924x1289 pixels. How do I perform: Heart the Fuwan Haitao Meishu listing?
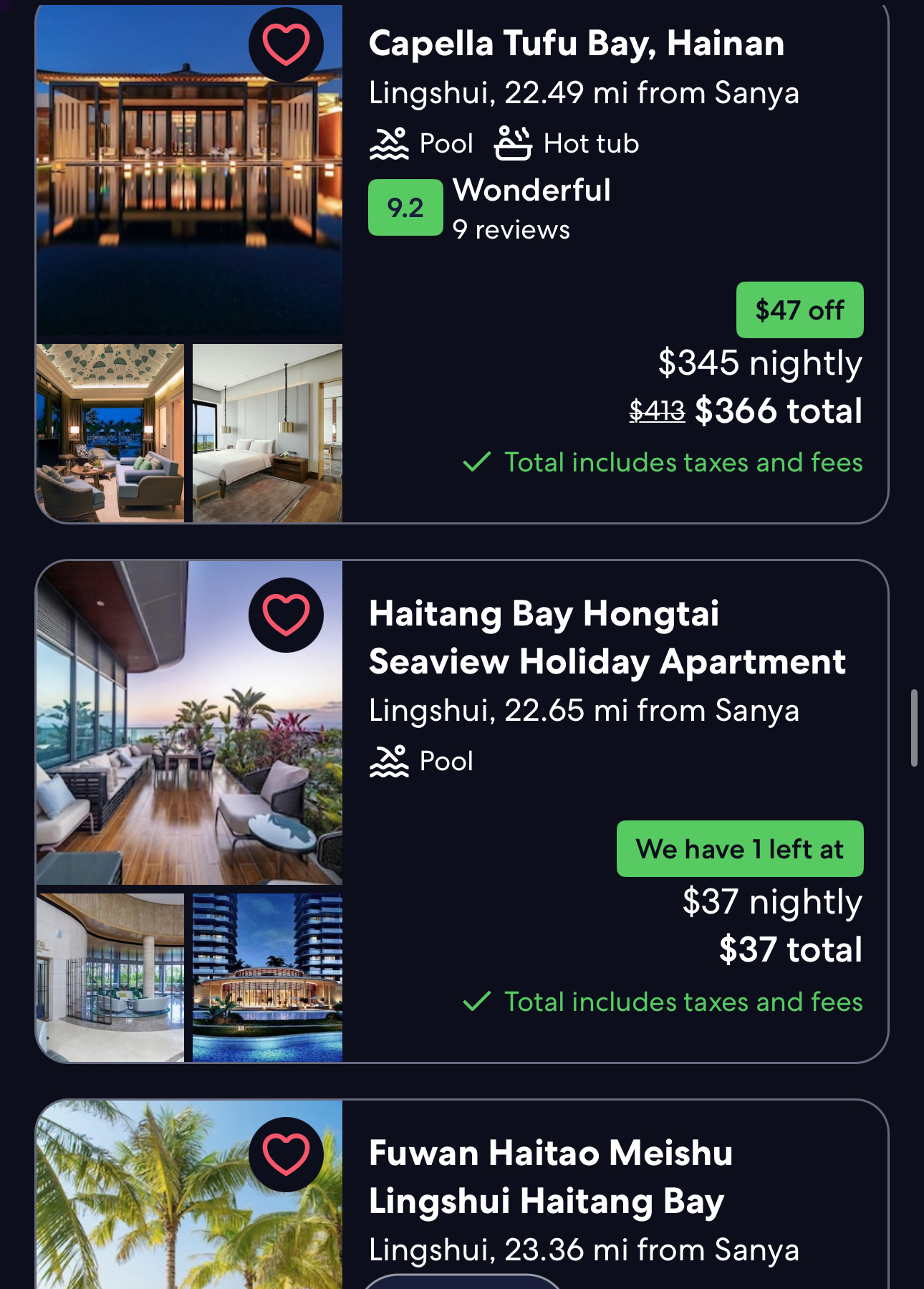coord(286,1154)
